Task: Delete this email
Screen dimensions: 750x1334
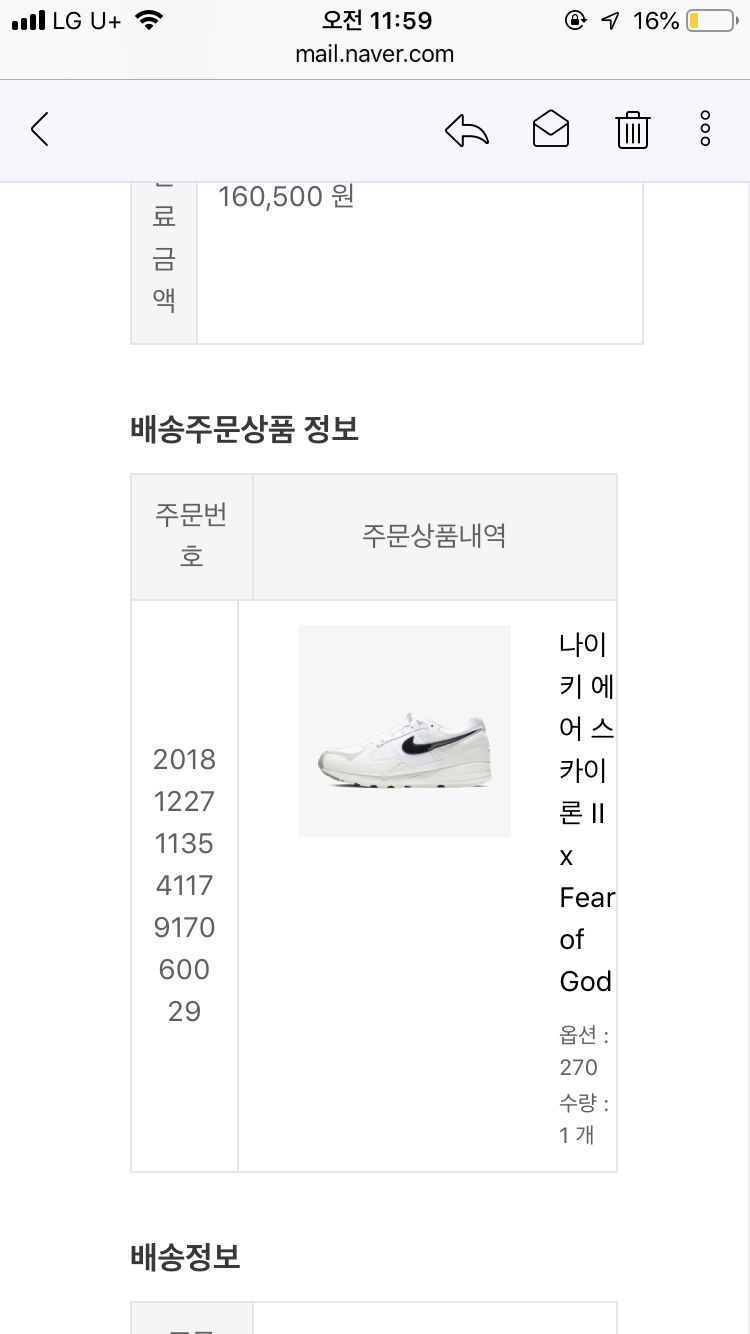Action: [x=633, y=130]
